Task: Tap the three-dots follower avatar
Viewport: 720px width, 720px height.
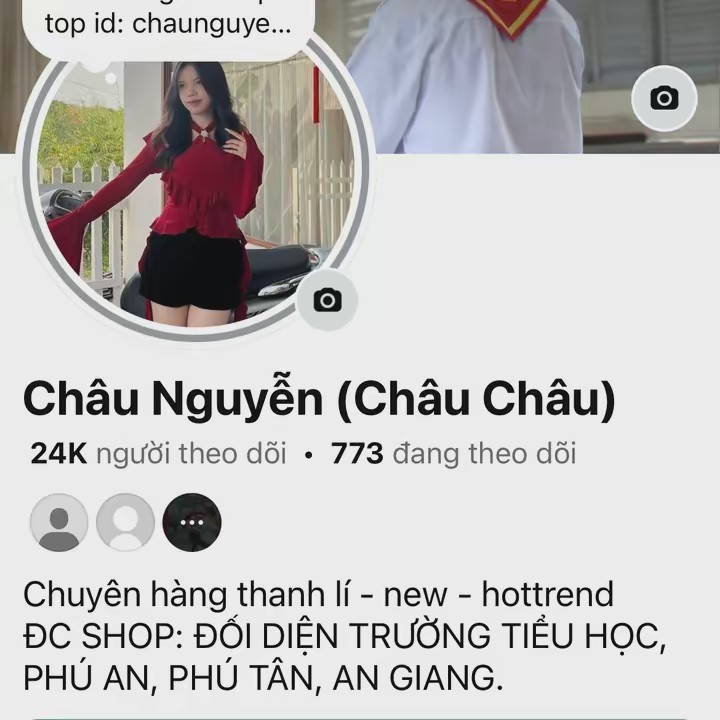Action: pyautogui.click(x=192, y=522)
